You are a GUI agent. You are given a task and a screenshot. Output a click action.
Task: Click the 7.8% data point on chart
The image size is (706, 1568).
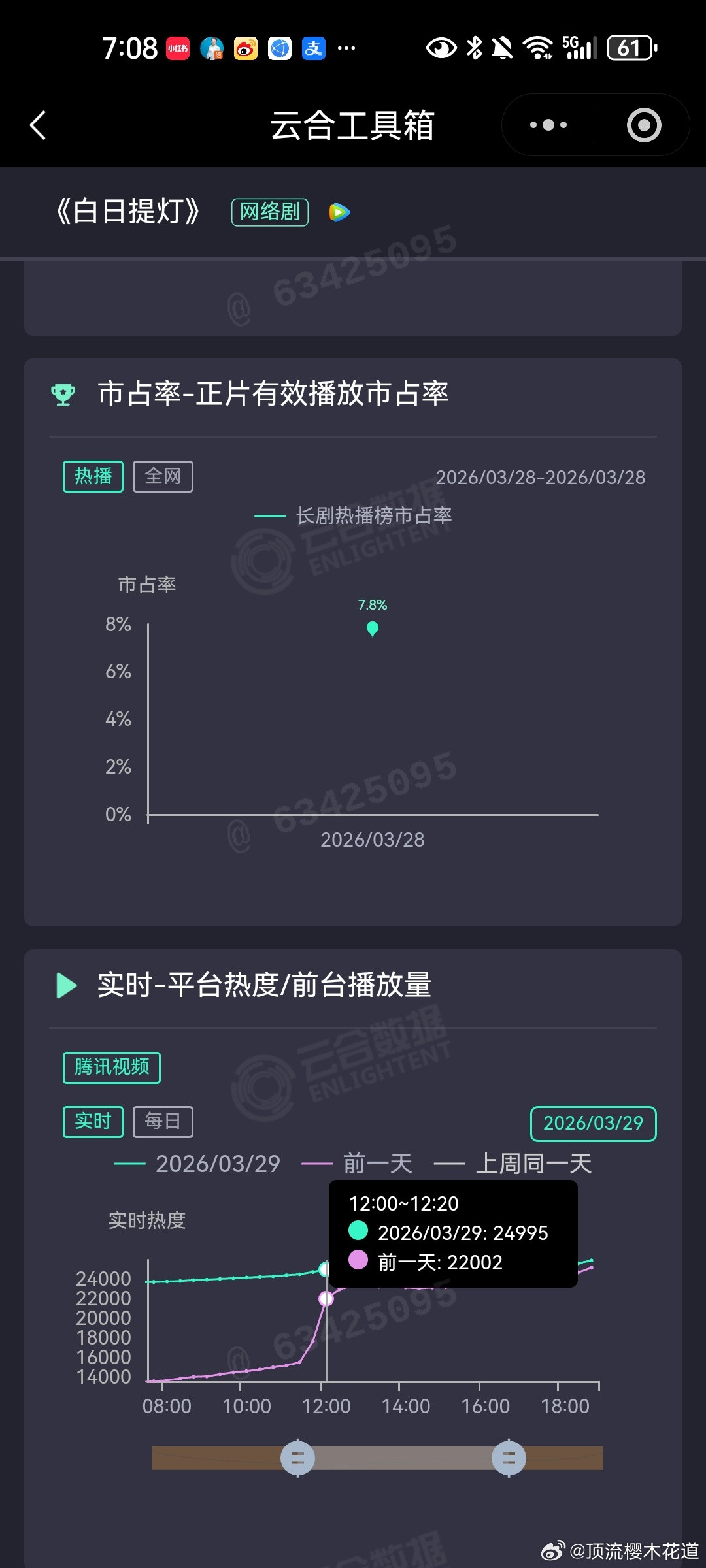[x=372, y=629]
